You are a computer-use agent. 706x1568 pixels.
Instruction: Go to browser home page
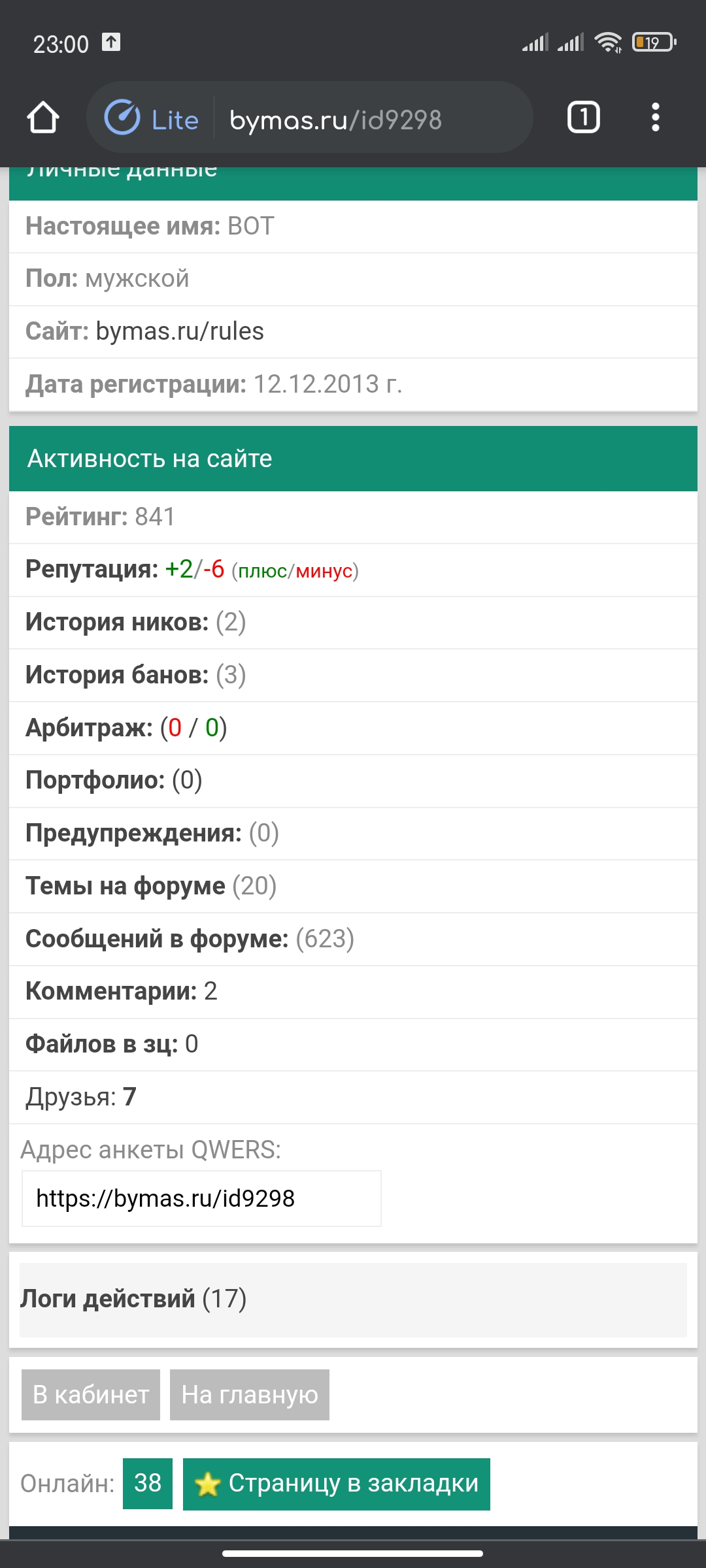pyautogui.click(x=43, y=118)
